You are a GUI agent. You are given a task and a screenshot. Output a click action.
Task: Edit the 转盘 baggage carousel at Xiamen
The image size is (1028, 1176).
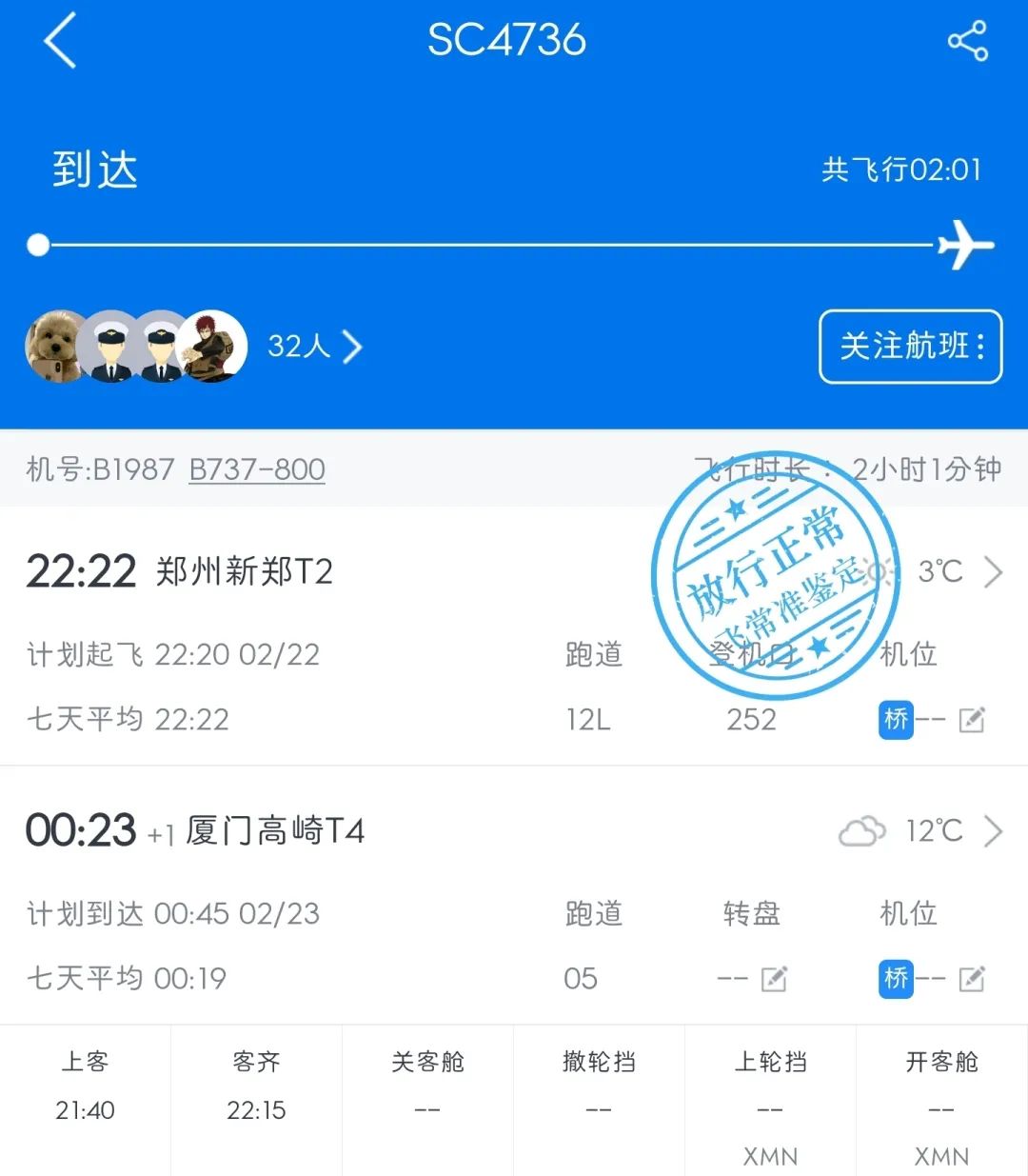coord(774,979)
